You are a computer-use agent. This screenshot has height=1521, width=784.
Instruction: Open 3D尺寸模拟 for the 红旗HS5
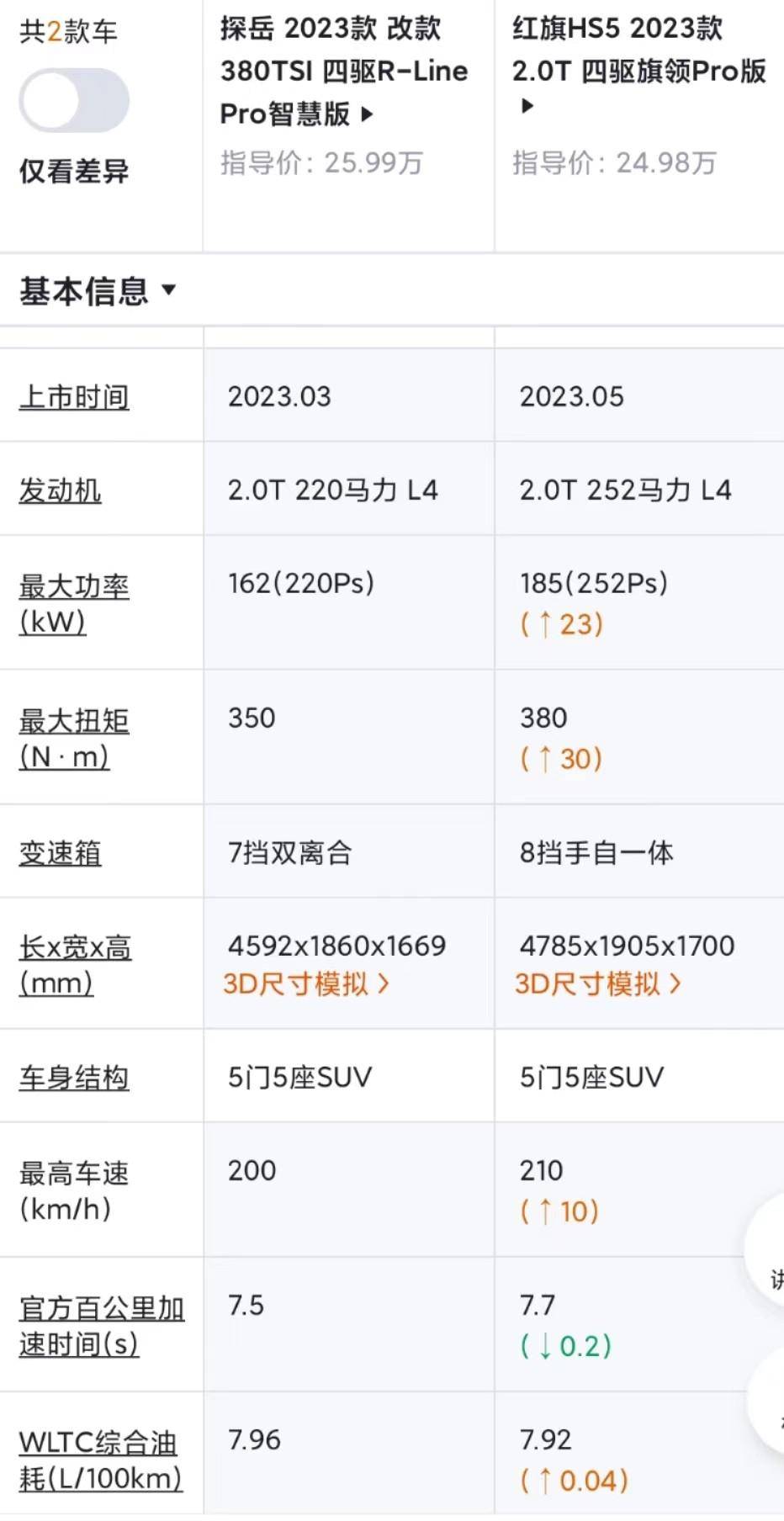(x=598, y=983)
